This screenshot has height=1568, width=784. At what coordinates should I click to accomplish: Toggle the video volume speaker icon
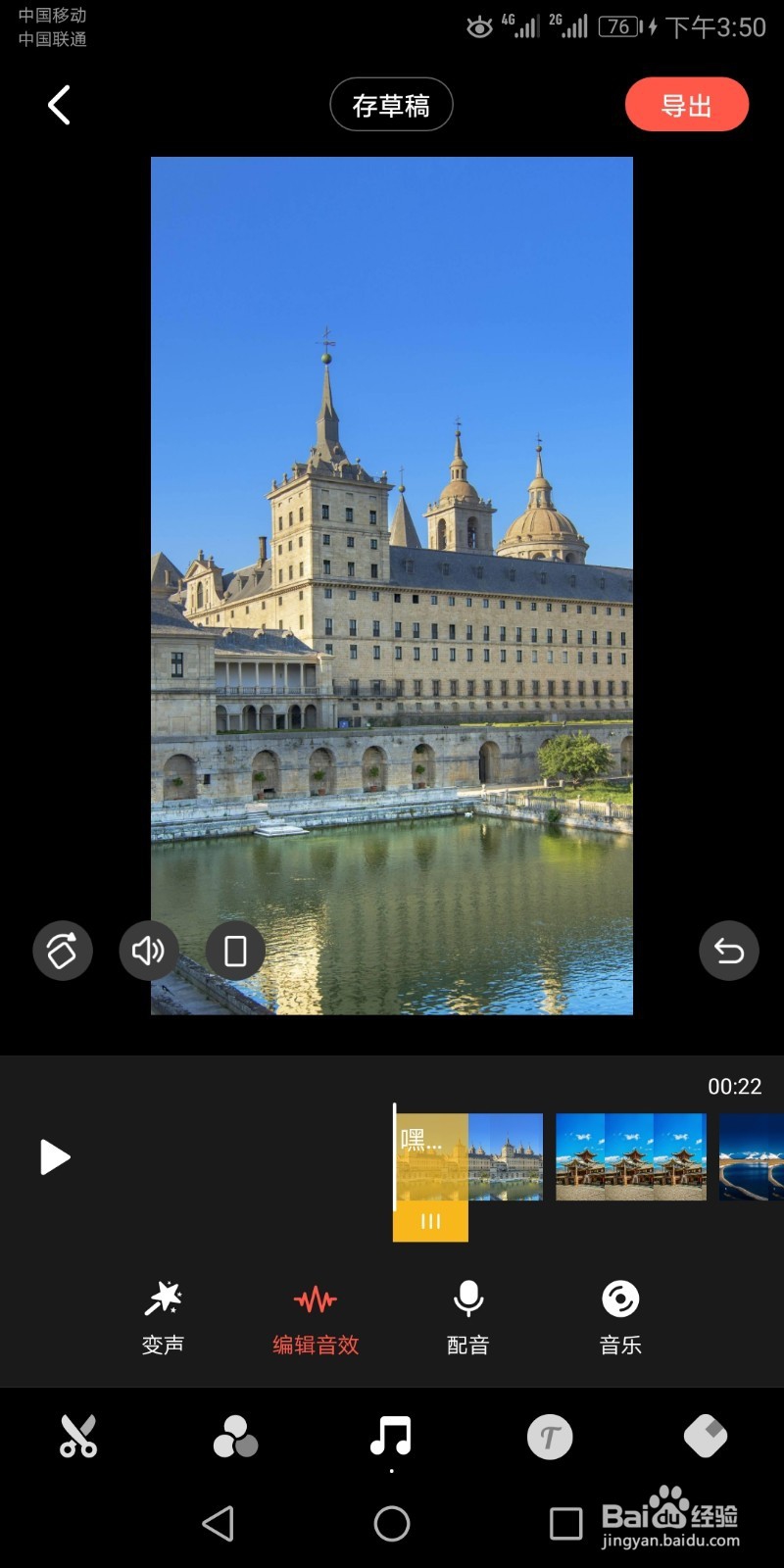tap(149, 951)
